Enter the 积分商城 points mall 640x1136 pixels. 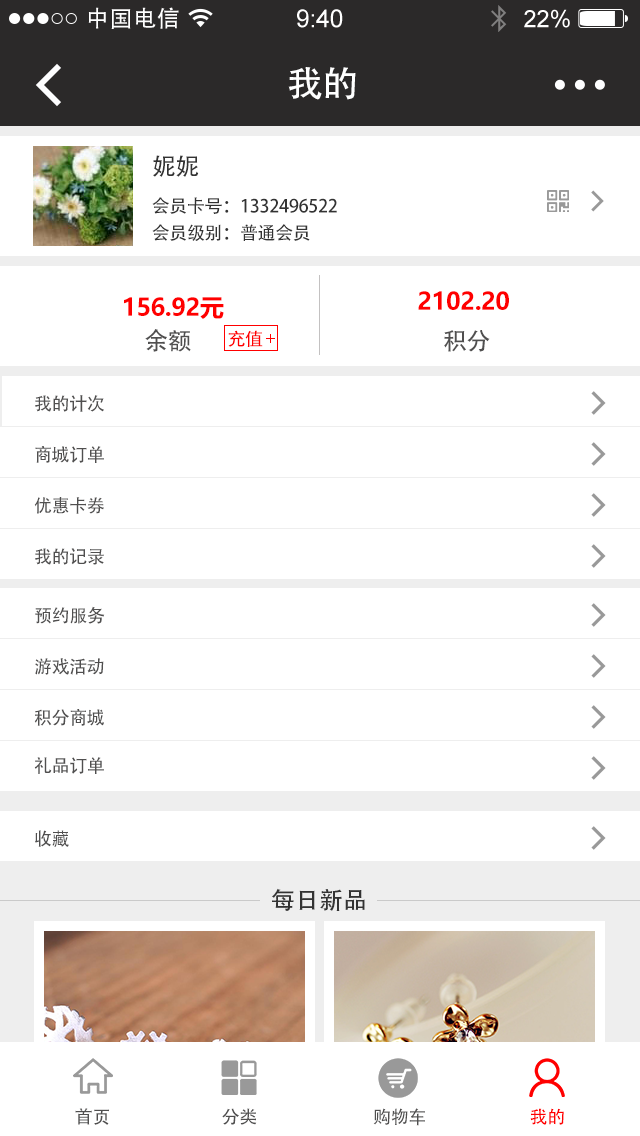[x=320, y=717]
